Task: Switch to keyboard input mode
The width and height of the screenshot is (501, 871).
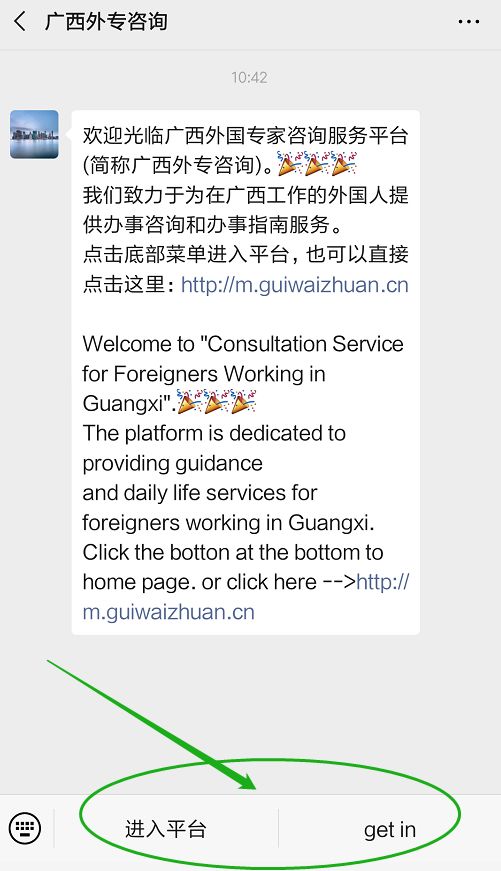Action: 26,829
